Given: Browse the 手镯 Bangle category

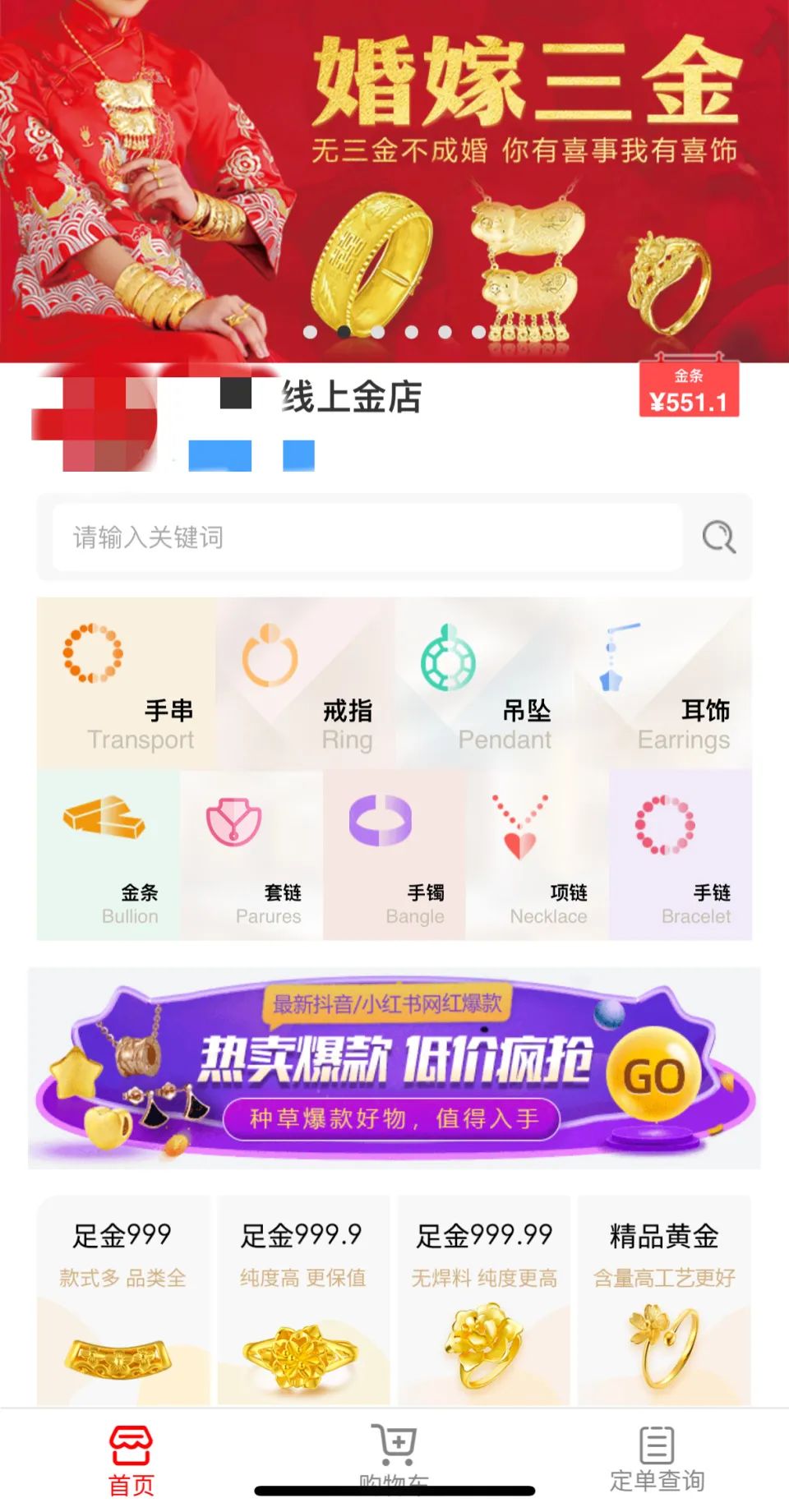Looking at the screenshot, I should point(394,855).
